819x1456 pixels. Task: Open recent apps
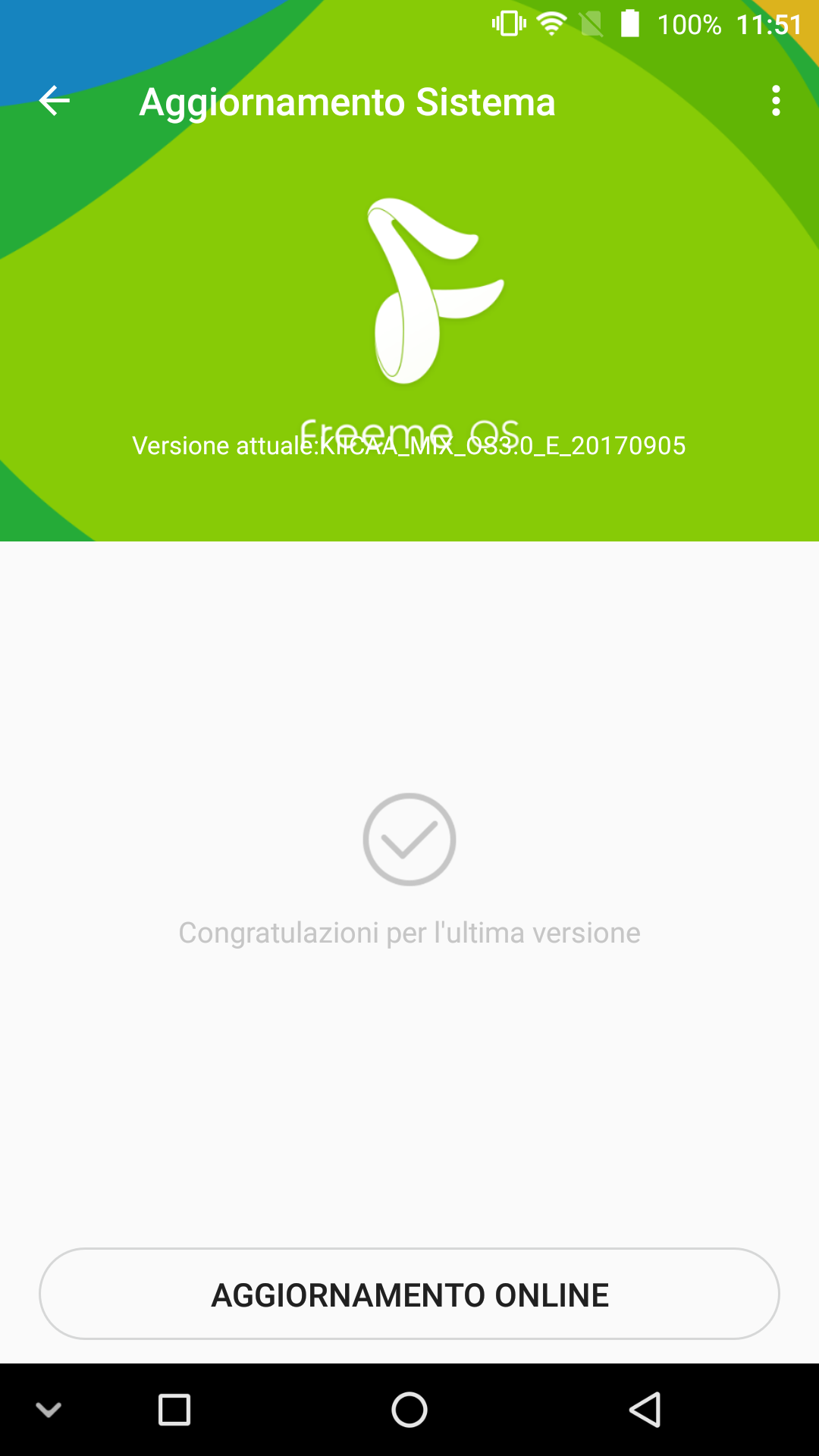click(174, 1410)
